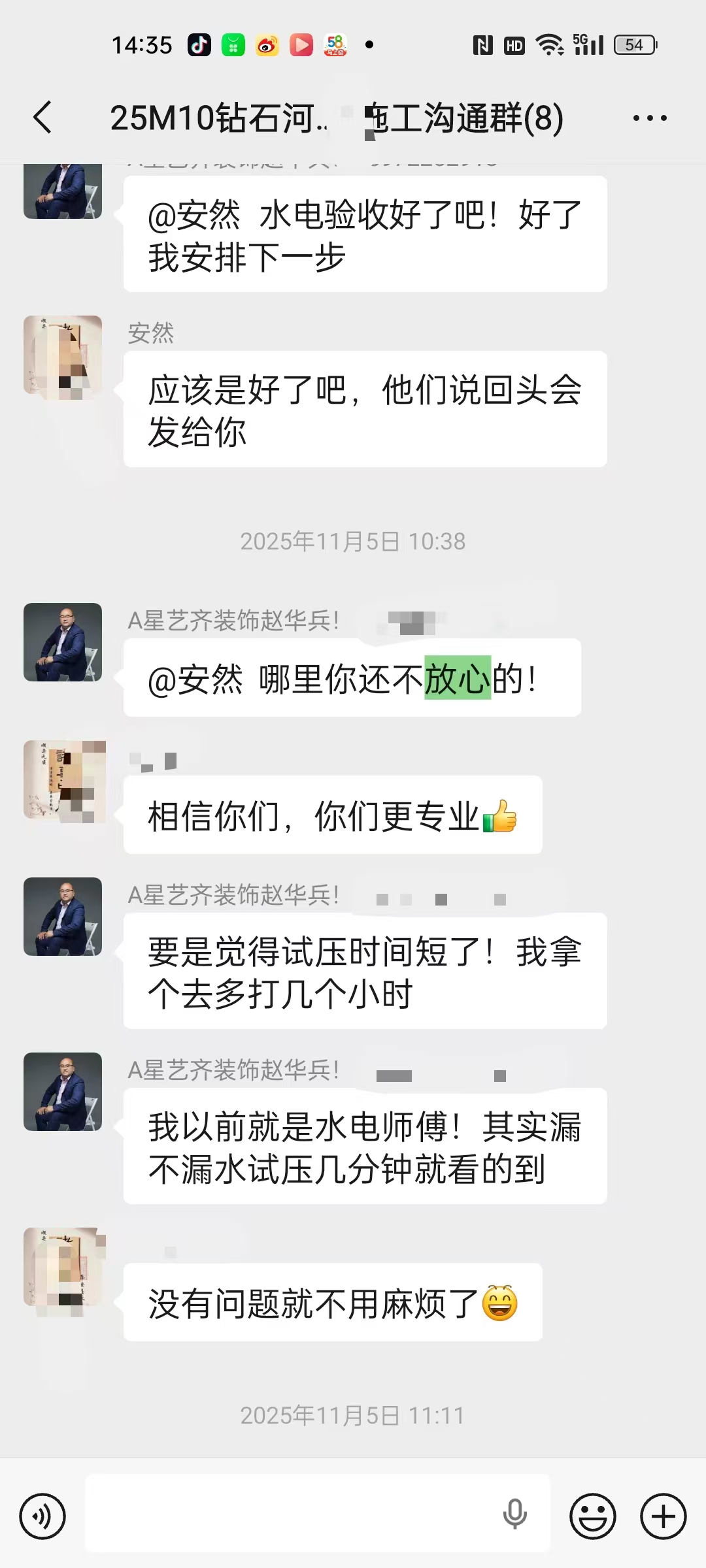The image size is (706, 1568).
Task: Switch to voice message input
Action: (x=42, y=1516)
